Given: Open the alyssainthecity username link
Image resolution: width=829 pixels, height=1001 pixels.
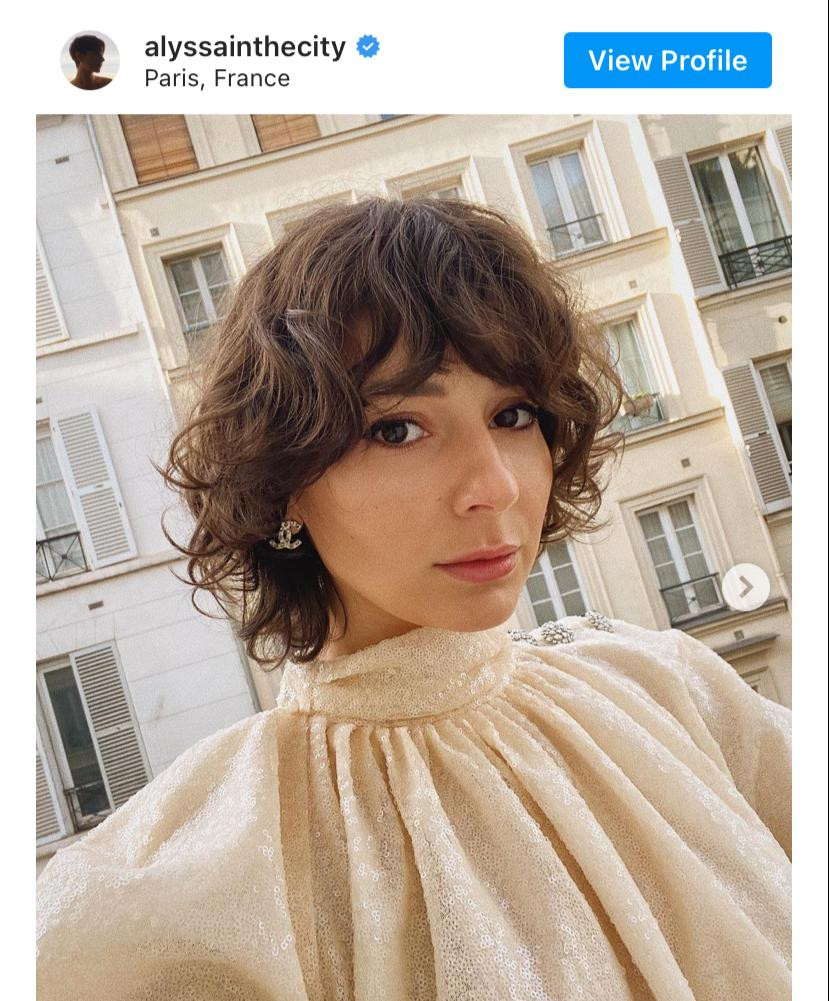Looking at the screenshot, I should pyautogui.click(x=245, y=46).
